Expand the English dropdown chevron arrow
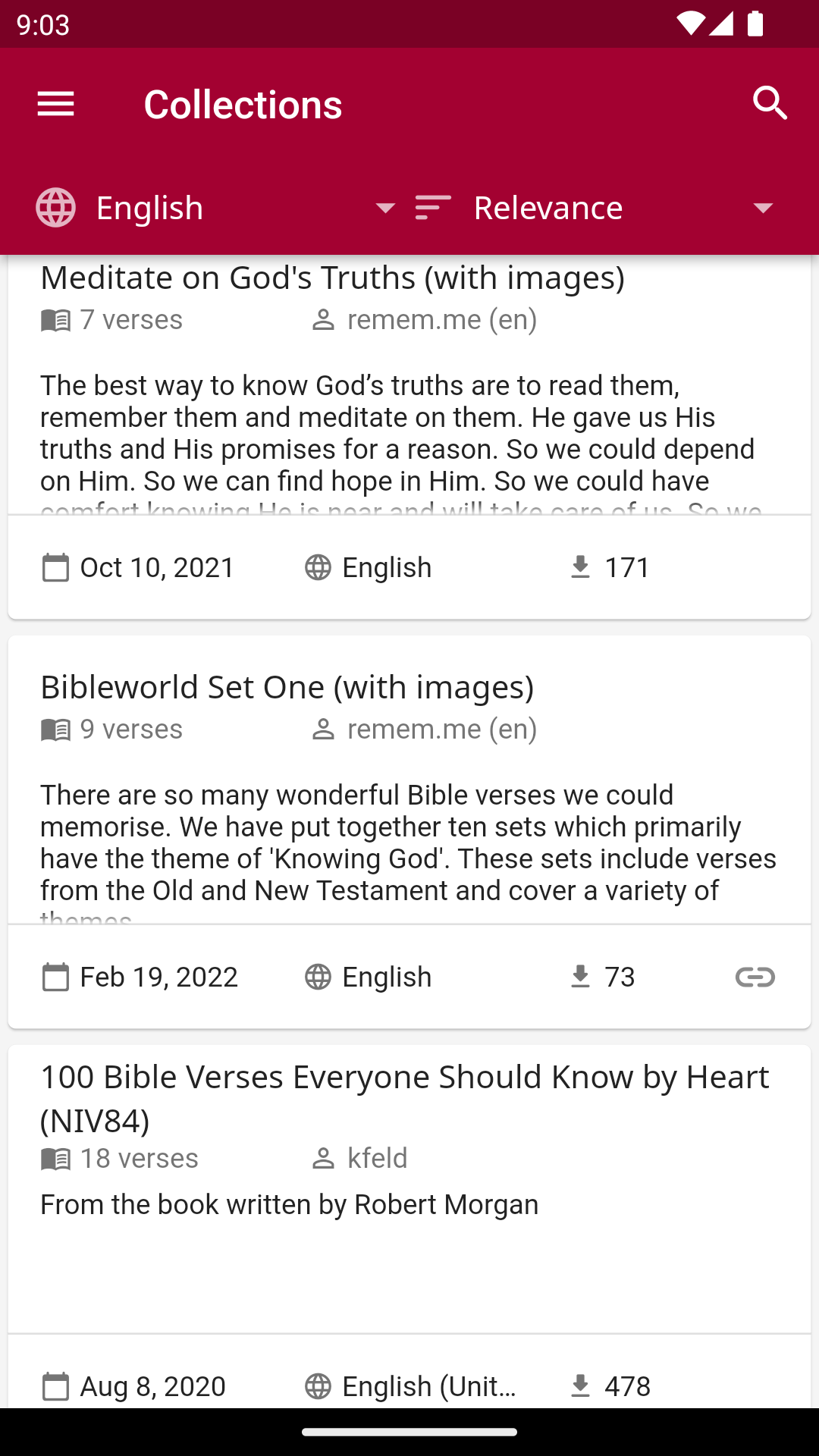Image resolution: width=819 pixels, height=1456 pixels. pos(386,207)
